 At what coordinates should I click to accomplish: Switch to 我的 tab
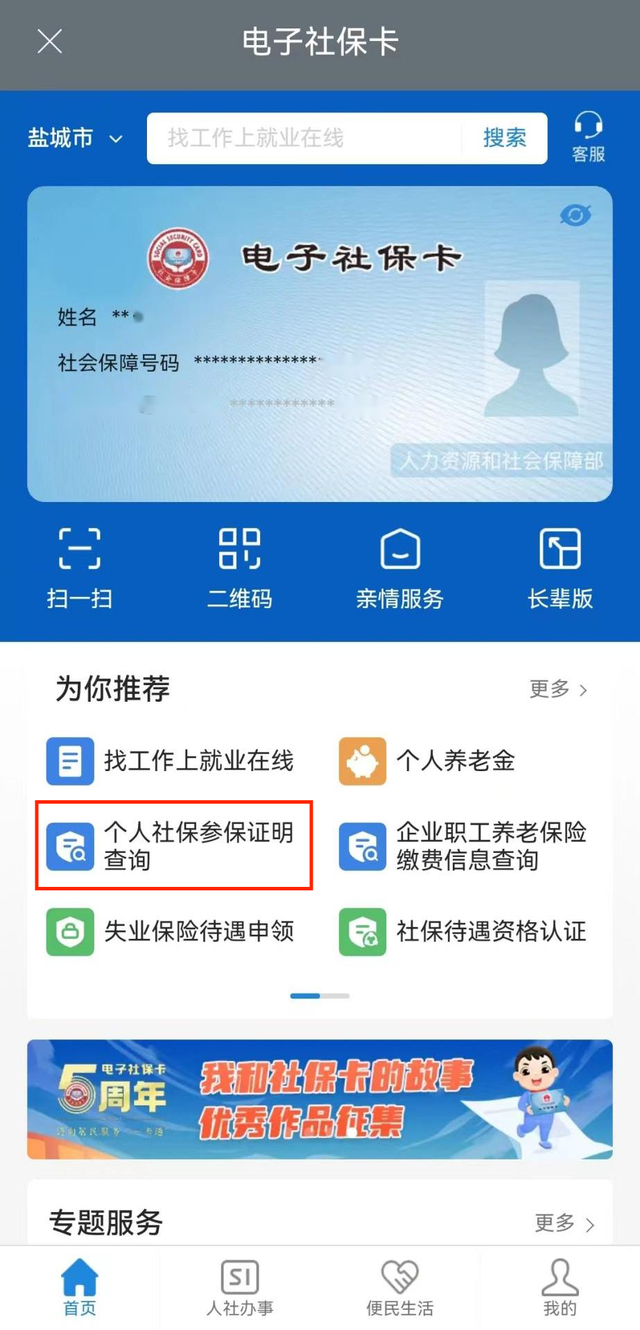(560, 1288)
